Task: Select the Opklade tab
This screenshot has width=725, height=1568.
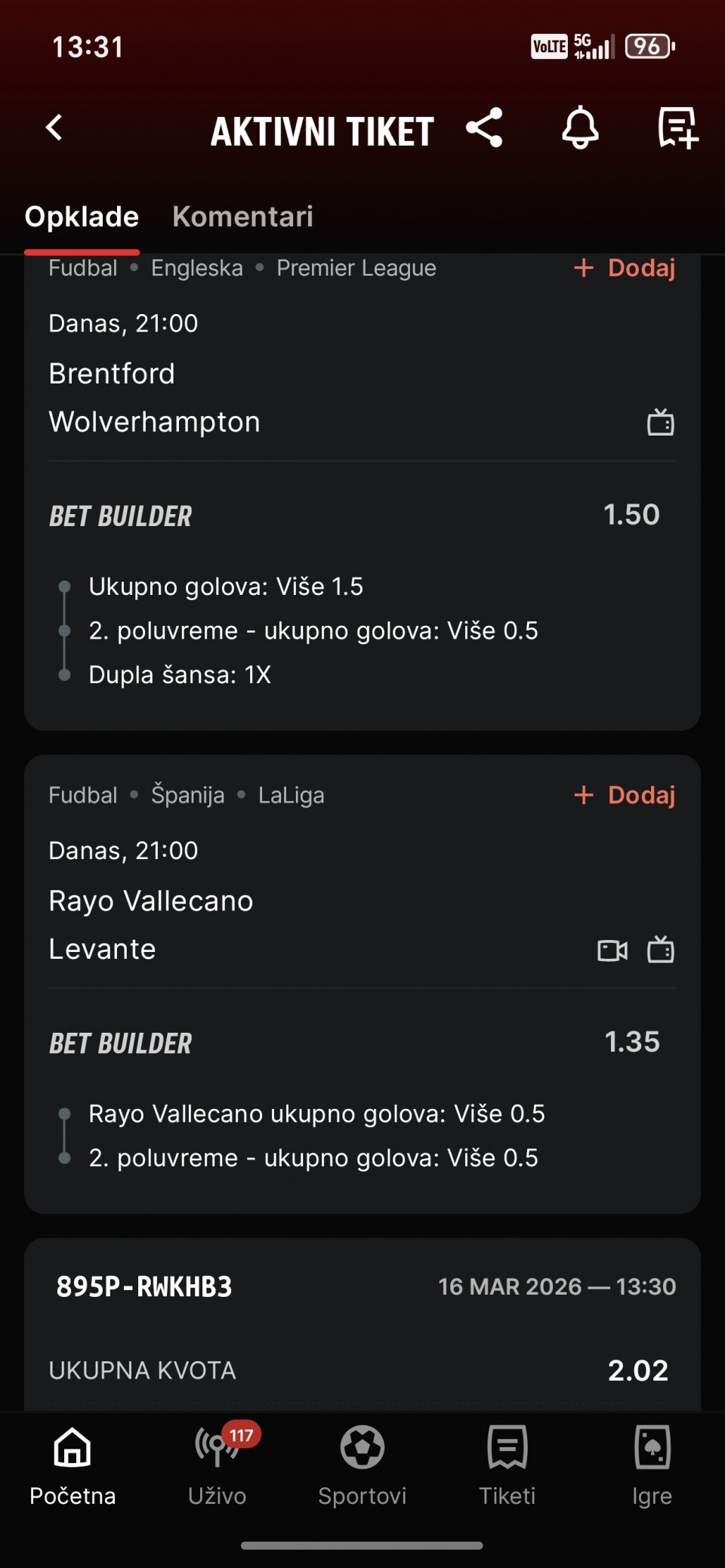Action: (82, 217)
